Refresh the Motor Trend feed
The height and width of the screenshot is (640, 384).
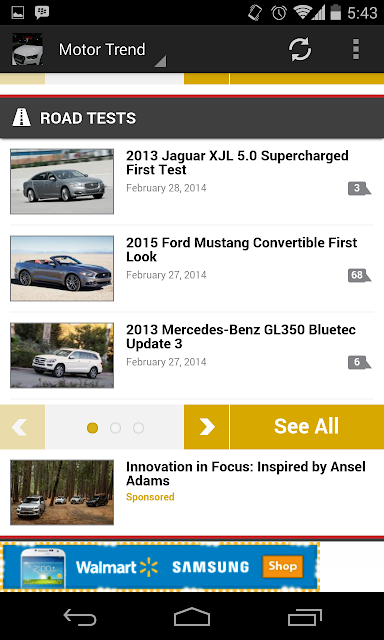300,49
